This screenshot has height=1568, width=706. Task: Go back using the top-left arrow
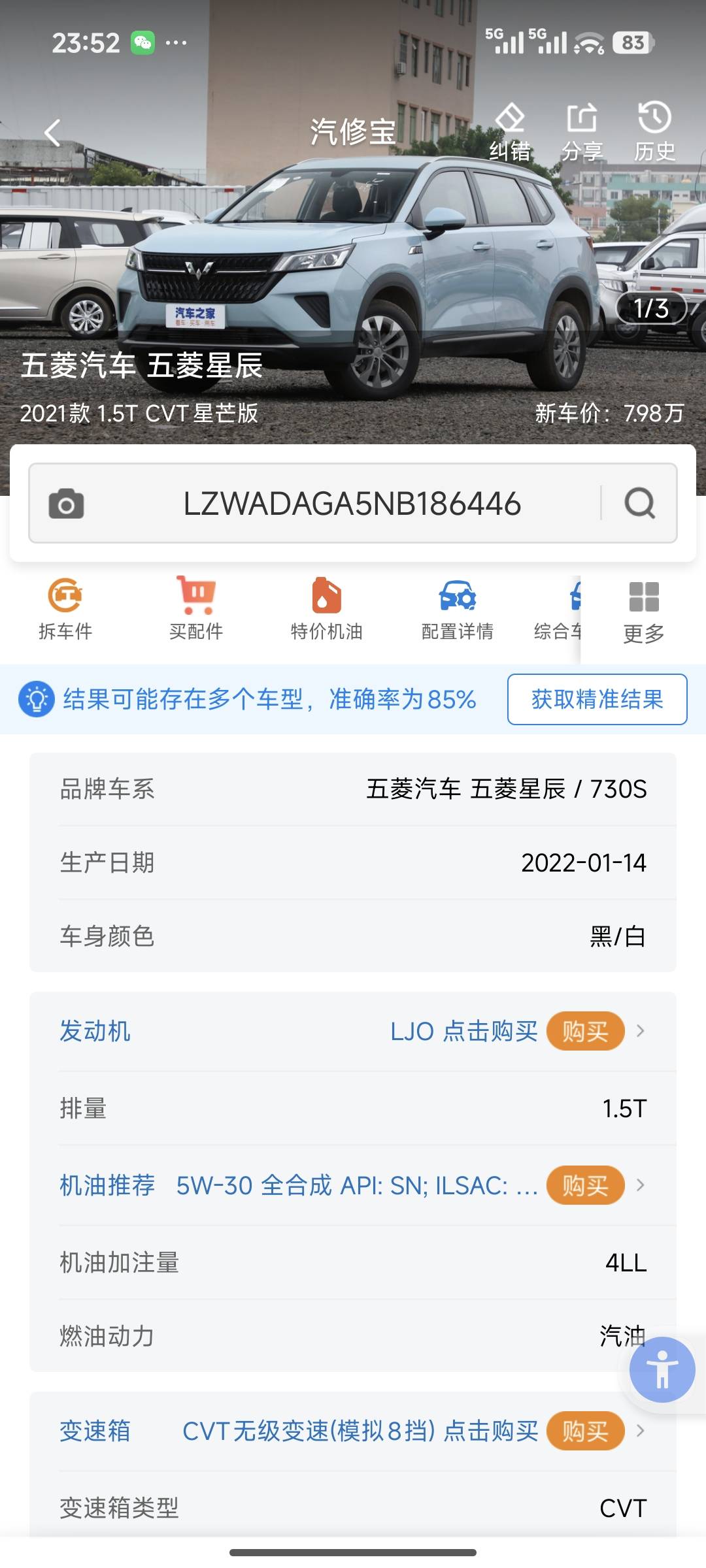[52, 133]
